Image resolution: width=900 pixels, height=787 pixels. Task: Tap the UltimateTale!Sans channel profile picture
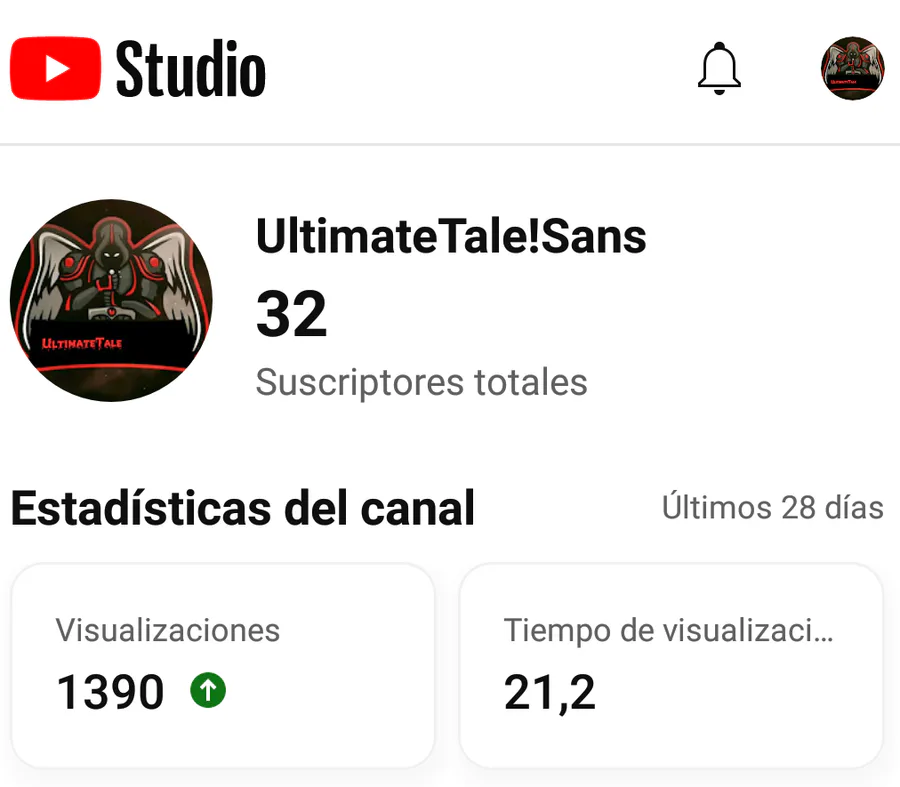click(x=111, y=300)
